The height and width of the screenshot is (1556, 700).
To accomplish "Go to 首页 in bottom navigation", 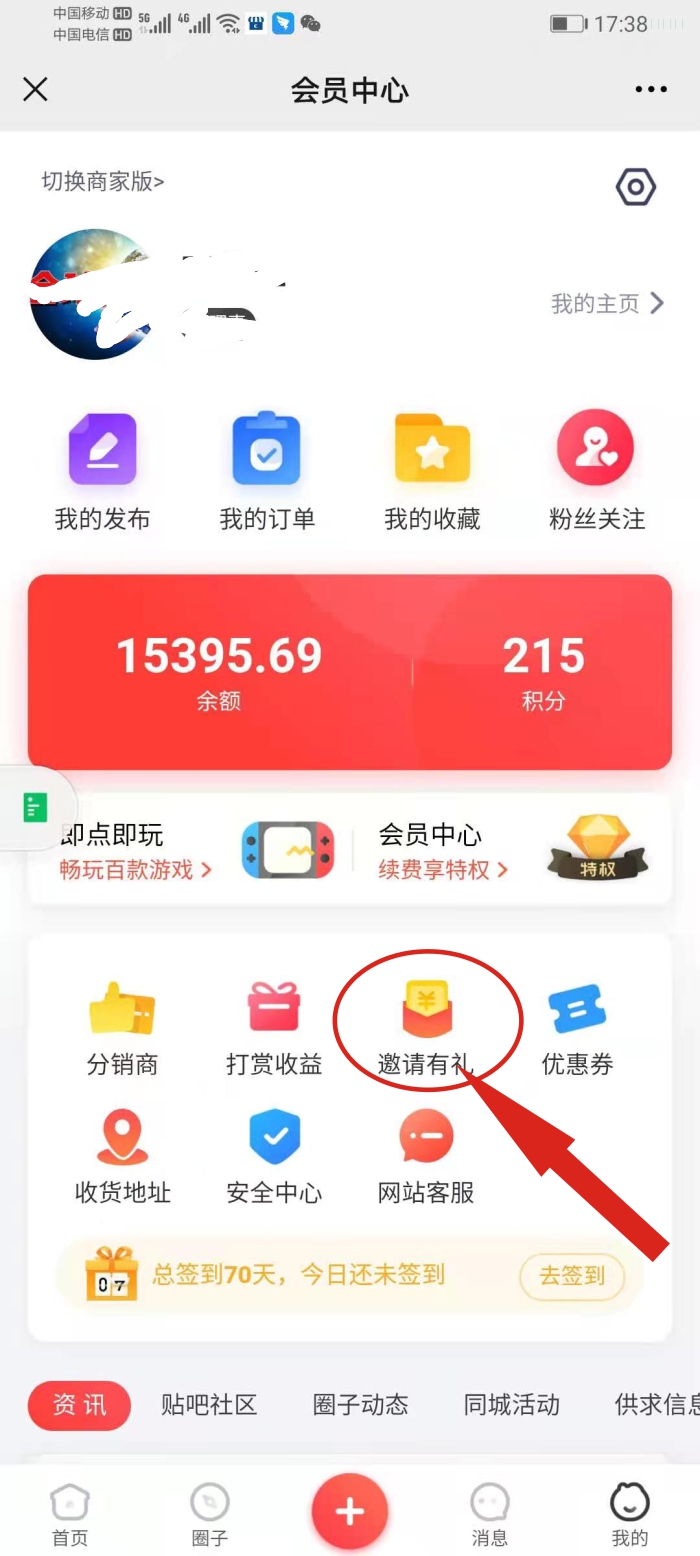I will point(70,1515).
